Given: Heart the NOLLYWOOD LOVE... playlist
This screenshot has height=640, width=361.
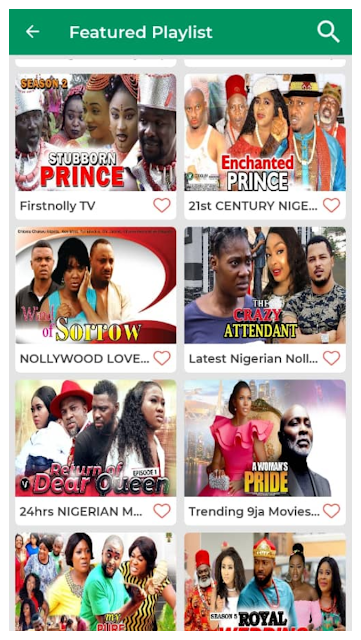Looking at the screenshot, I should (x=162, y=358).
